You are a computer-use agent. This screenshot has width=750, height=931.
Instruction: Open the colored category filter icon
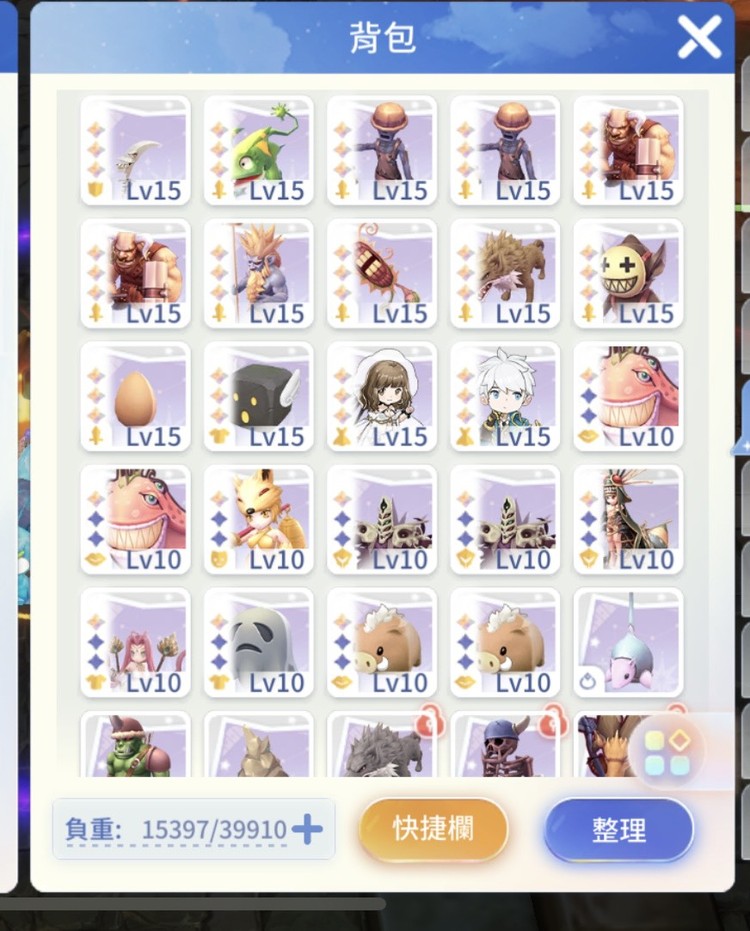click(667, 753)
